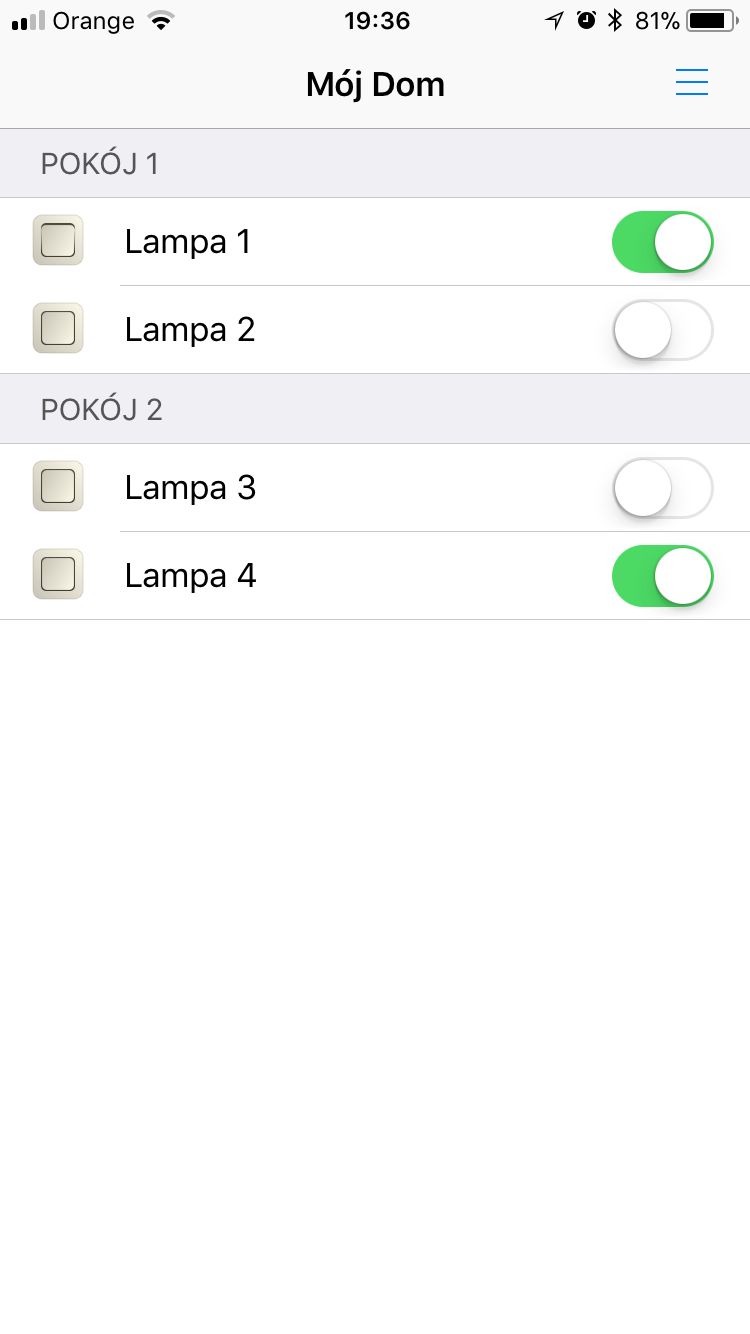Open the hamburger menu
This screenshot has height=1334, width=750.
click(692, 82)
